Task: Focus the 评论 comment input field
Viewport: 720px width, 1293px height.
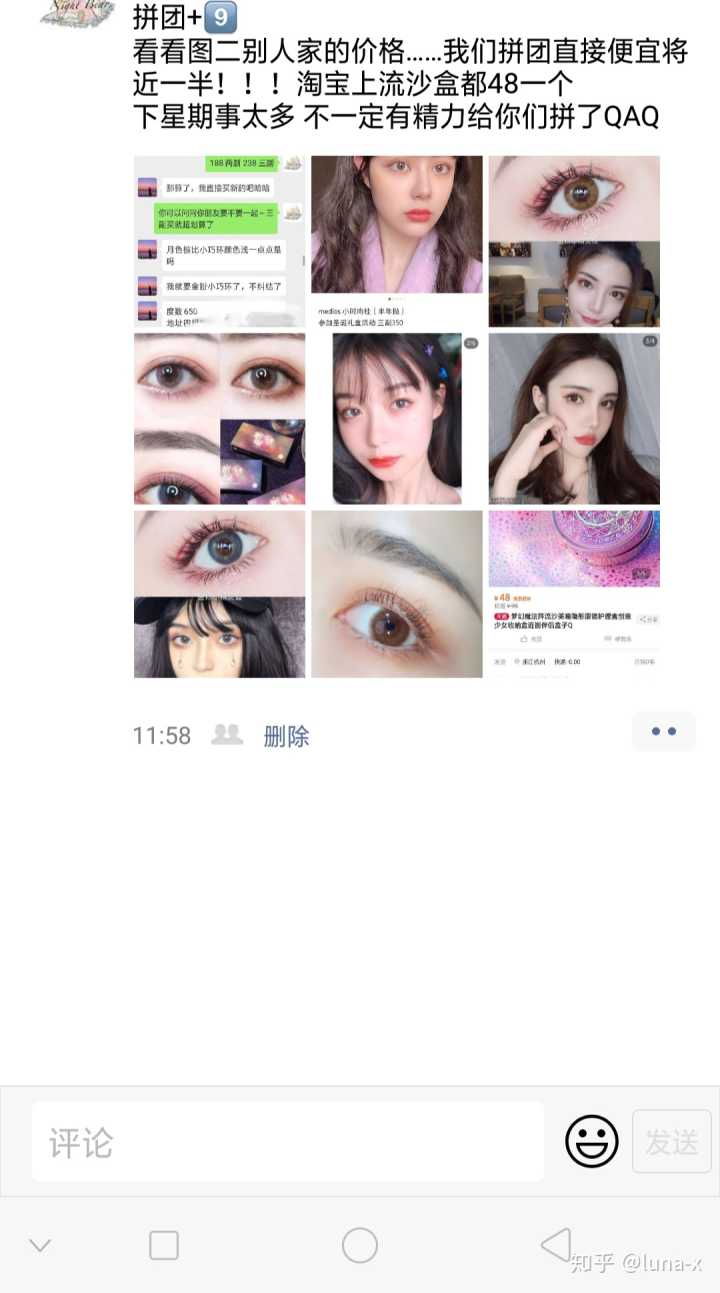Action: point(288,1142)
